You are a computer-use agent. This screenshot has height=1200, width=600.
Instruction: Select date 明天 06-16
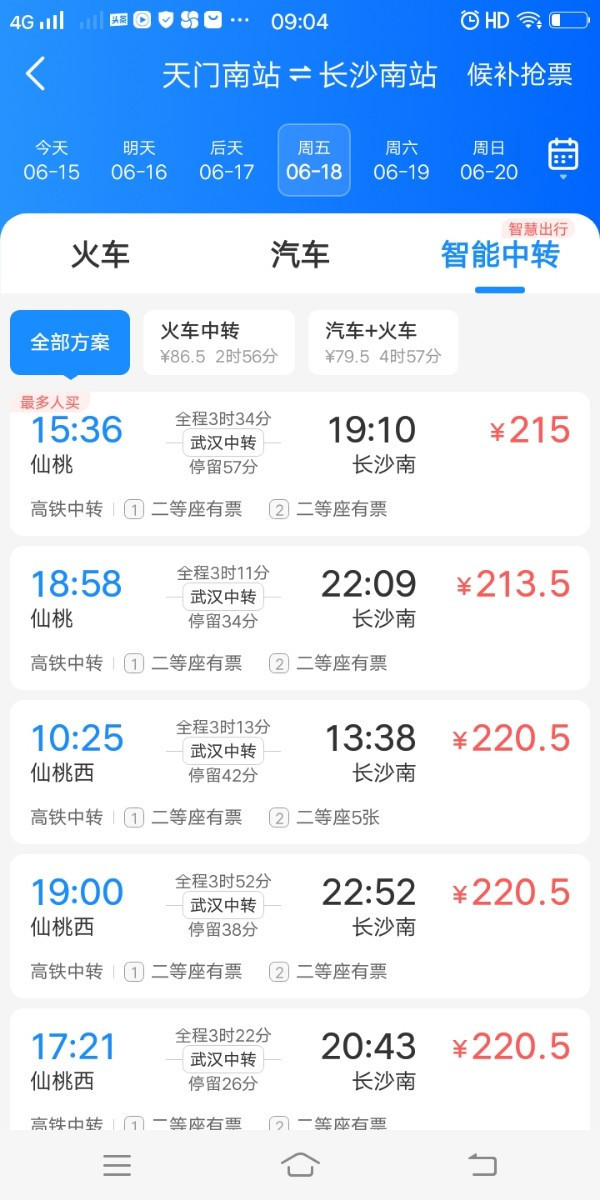139,160
